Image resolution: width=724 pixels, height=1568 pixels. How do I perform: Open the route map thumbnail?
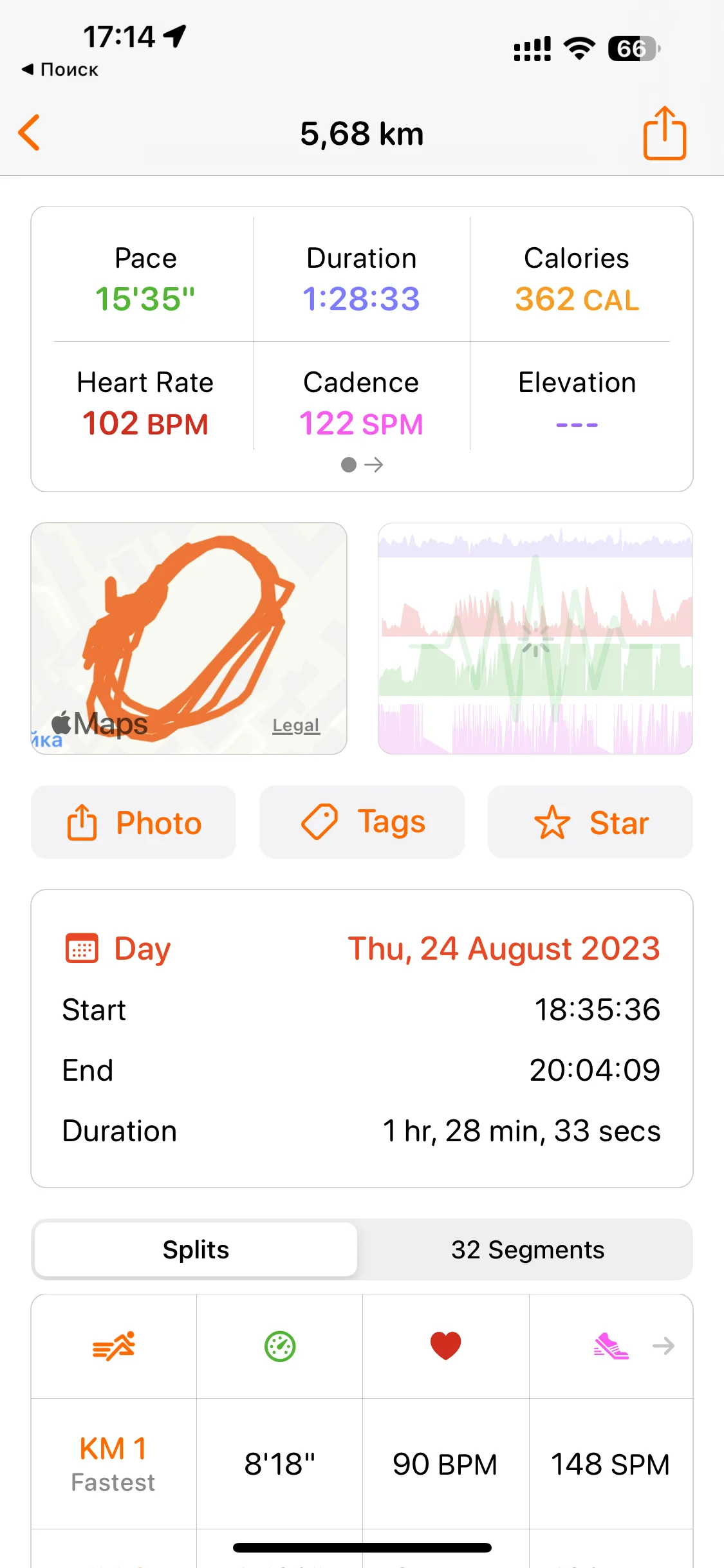coord(189,637)
